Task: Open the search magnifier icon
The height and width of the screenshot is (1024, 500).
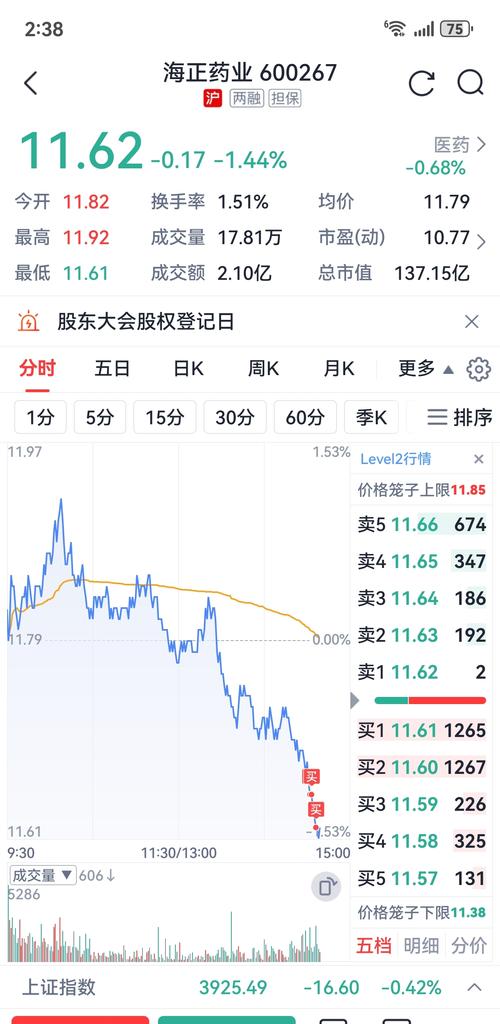Action: 470,83
